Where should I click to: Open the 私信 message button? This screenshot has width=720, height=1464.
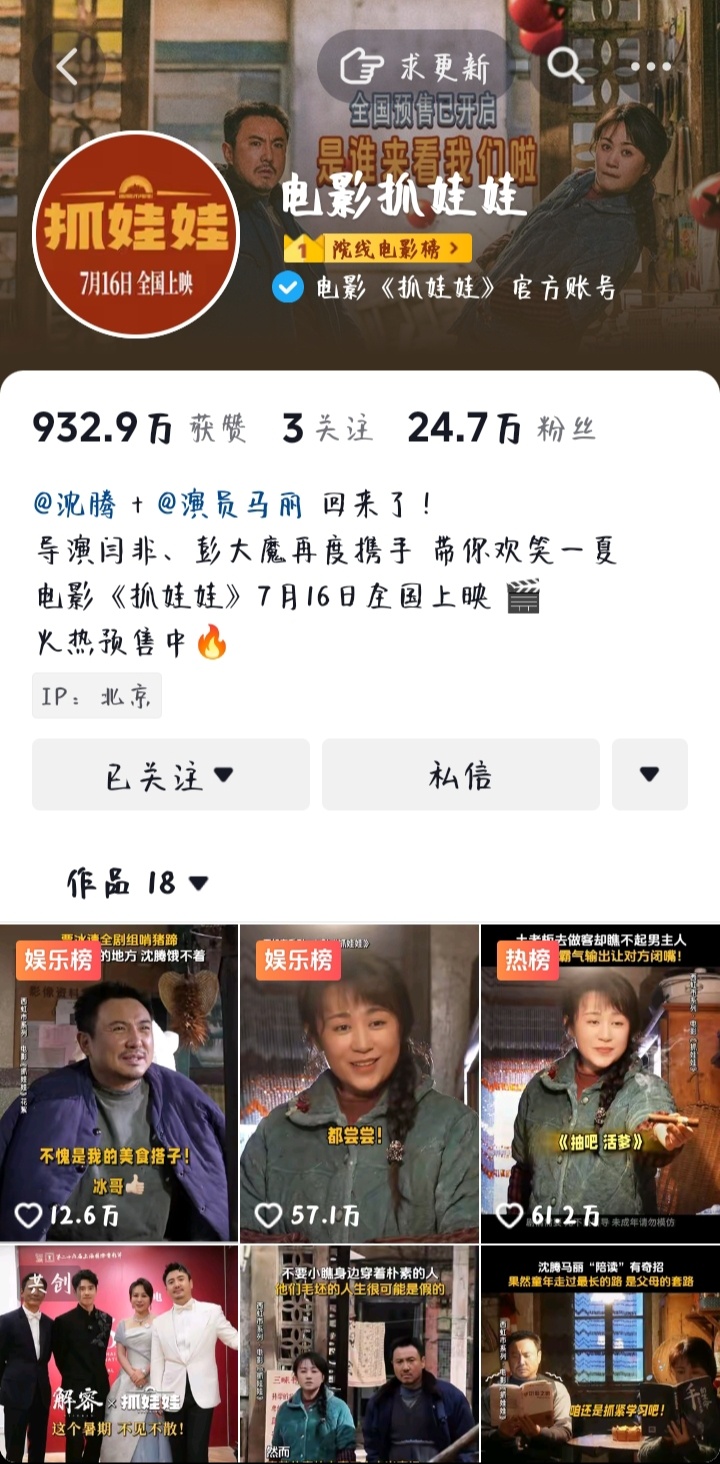pyautogui.click(x=458, y=775)
